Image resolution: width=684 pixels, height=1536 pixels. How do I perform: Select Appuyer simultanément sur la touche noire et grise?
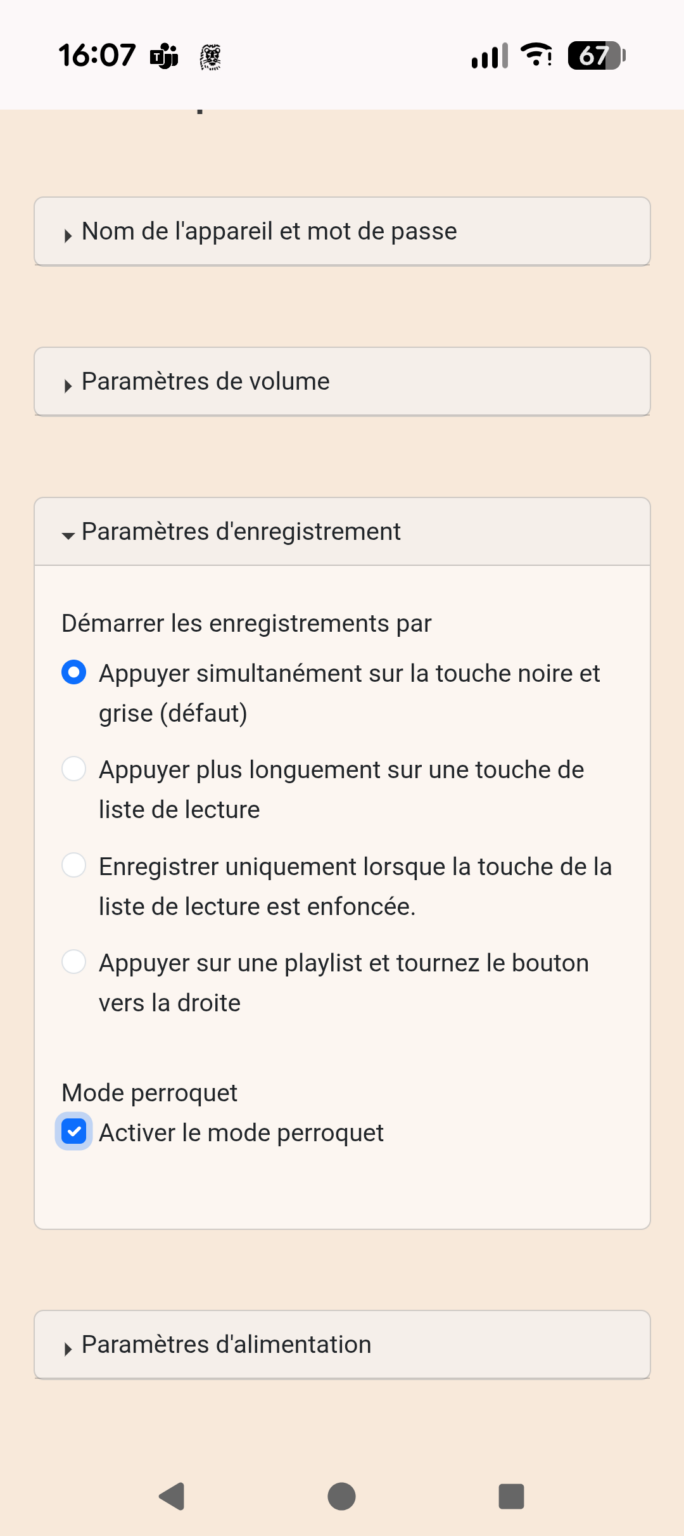(74, 673)
